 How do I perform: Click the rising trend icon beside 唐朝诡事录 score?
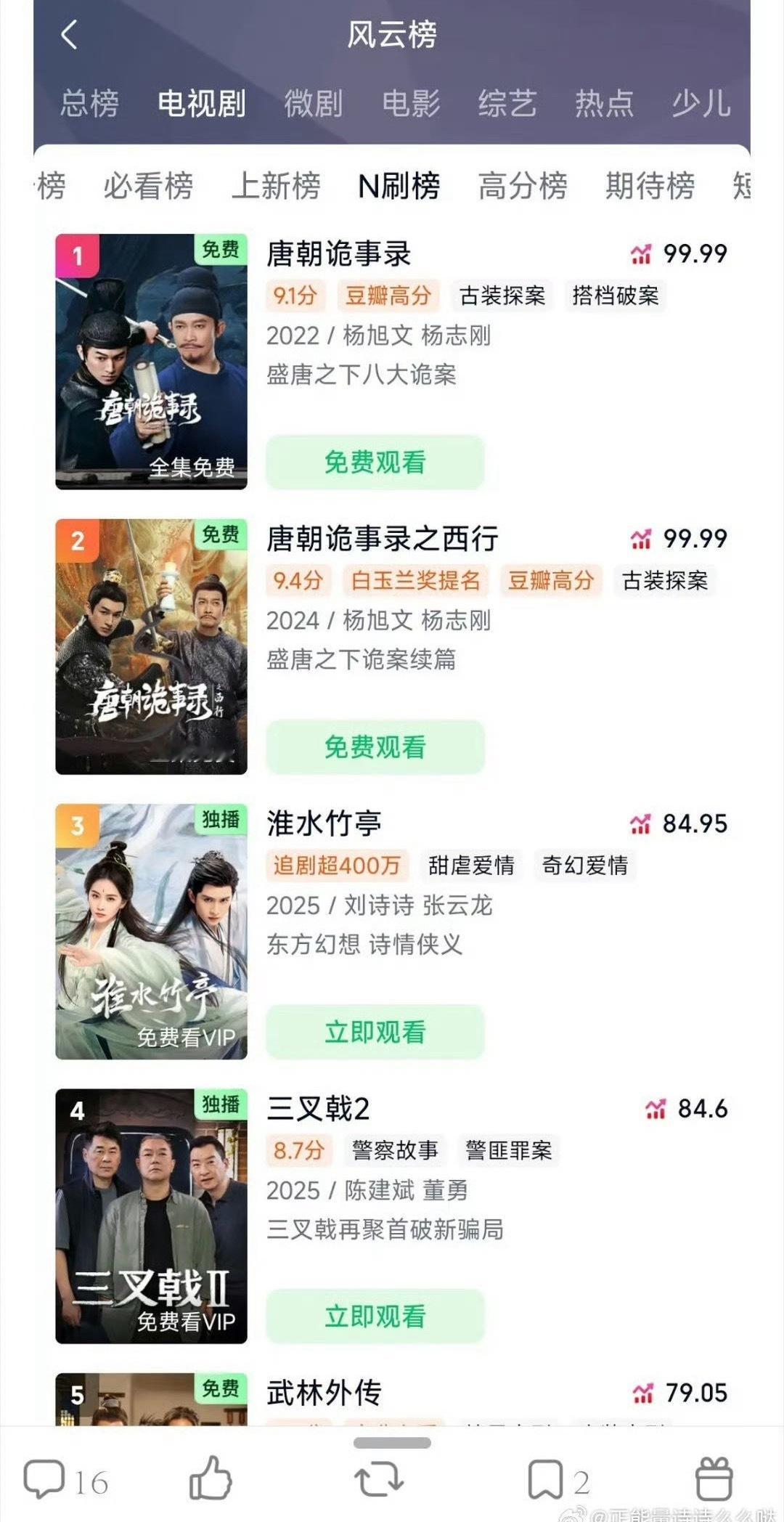pyautogui.click(x=642, y=254)
